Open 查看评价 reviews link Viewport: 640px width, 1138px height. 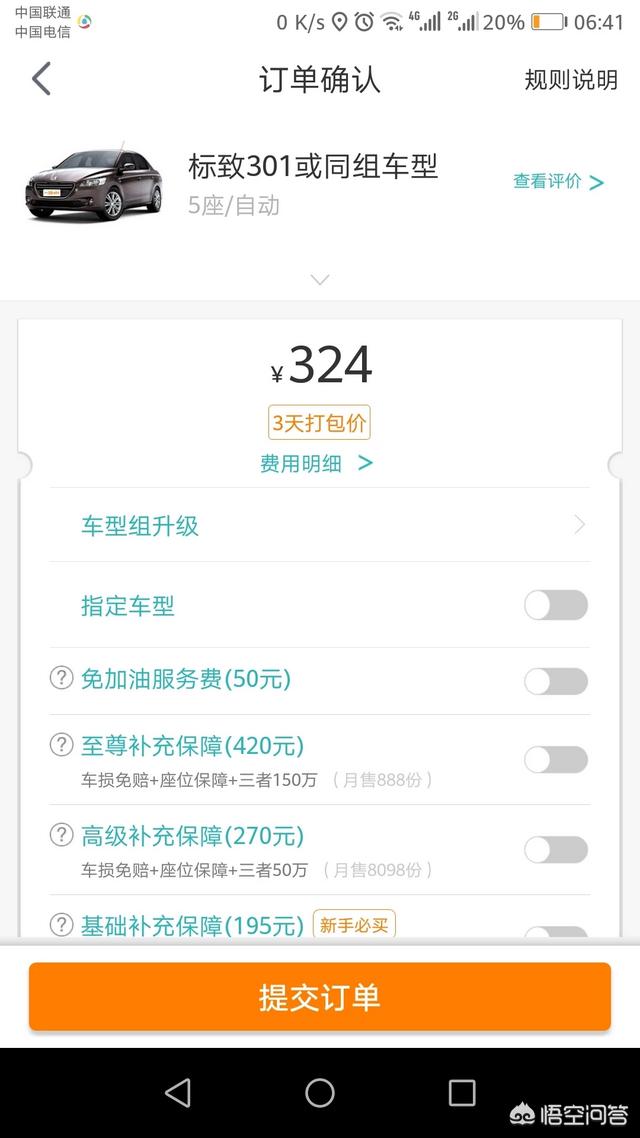coord(558,182)
